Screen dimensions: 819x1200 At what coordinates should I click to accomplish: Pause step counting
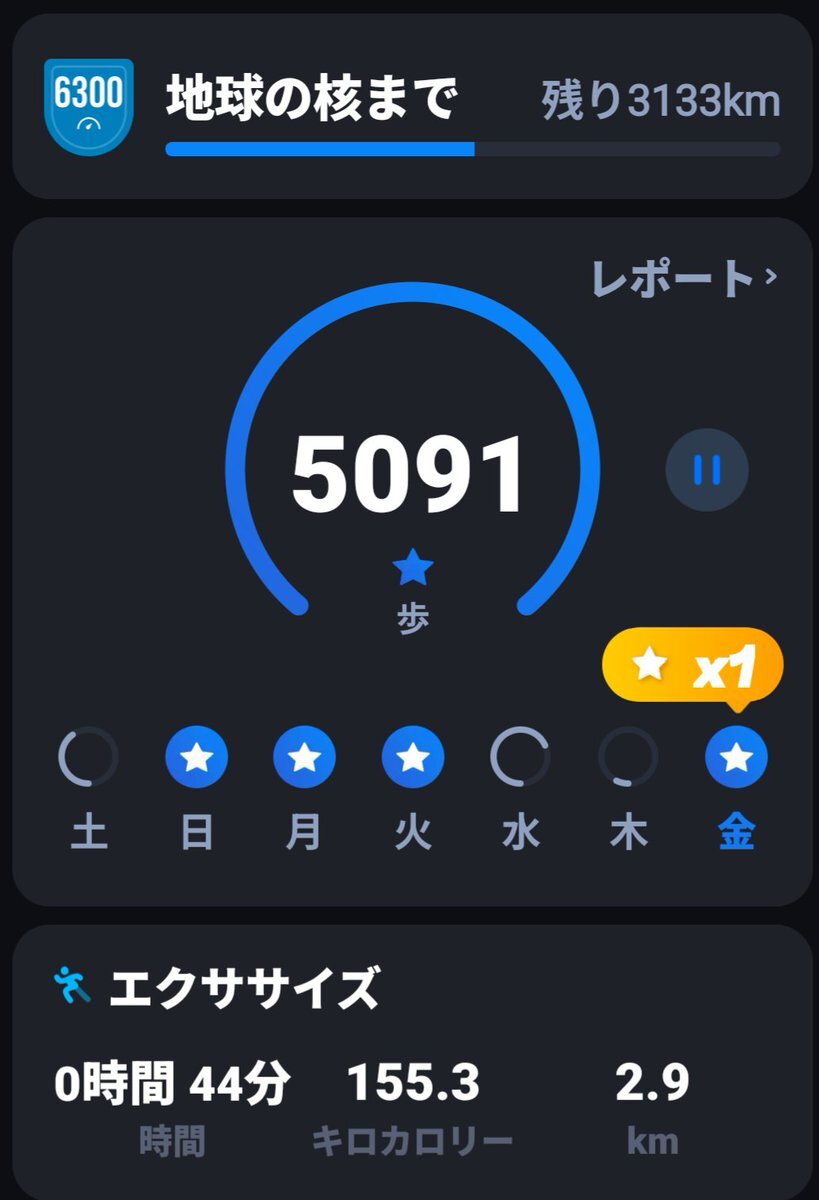click(x=707, y=470)
